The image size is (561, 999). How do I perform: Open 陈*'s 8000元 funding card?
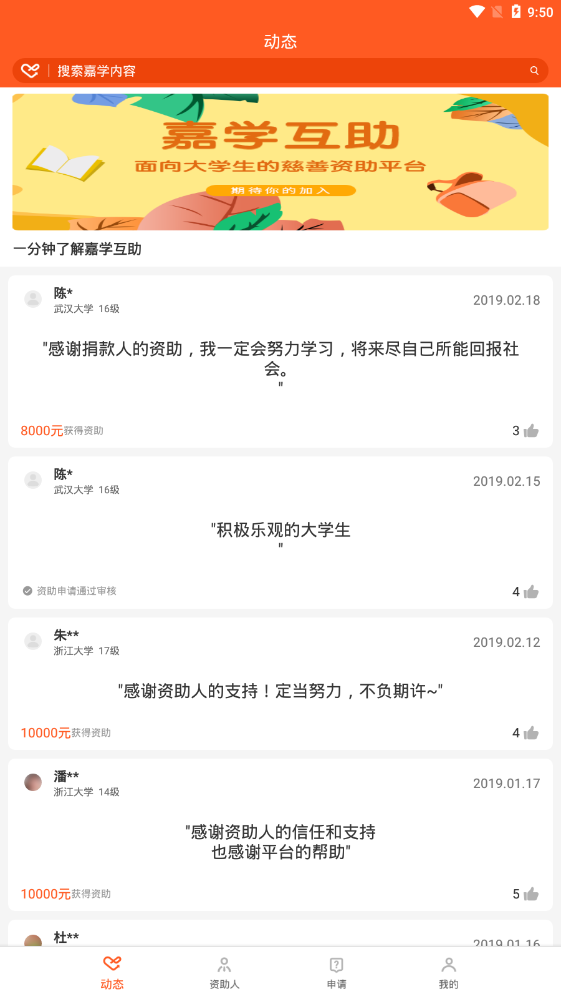click(280, 361)
